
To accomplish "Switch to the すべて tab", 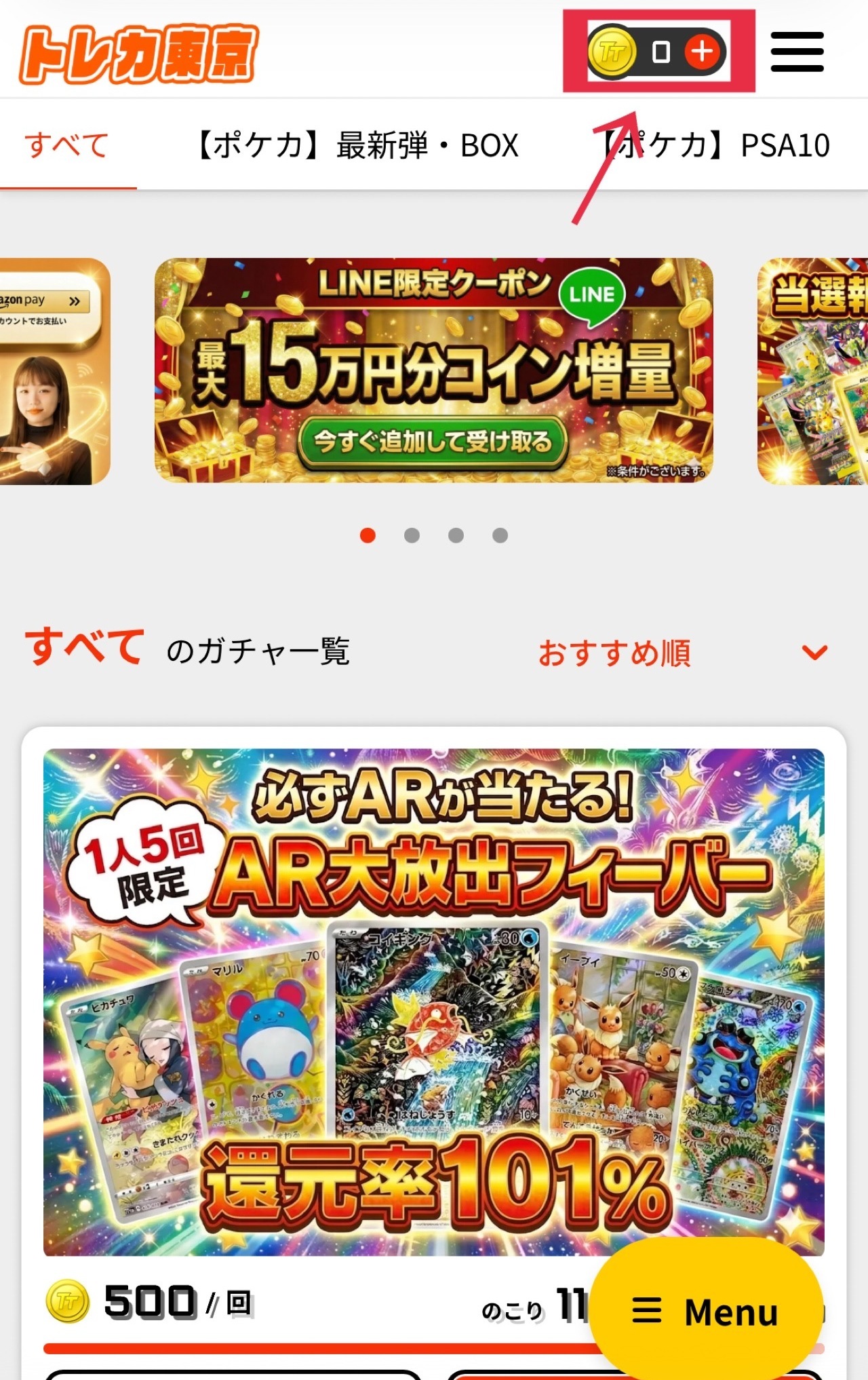I will coord(67,145).
